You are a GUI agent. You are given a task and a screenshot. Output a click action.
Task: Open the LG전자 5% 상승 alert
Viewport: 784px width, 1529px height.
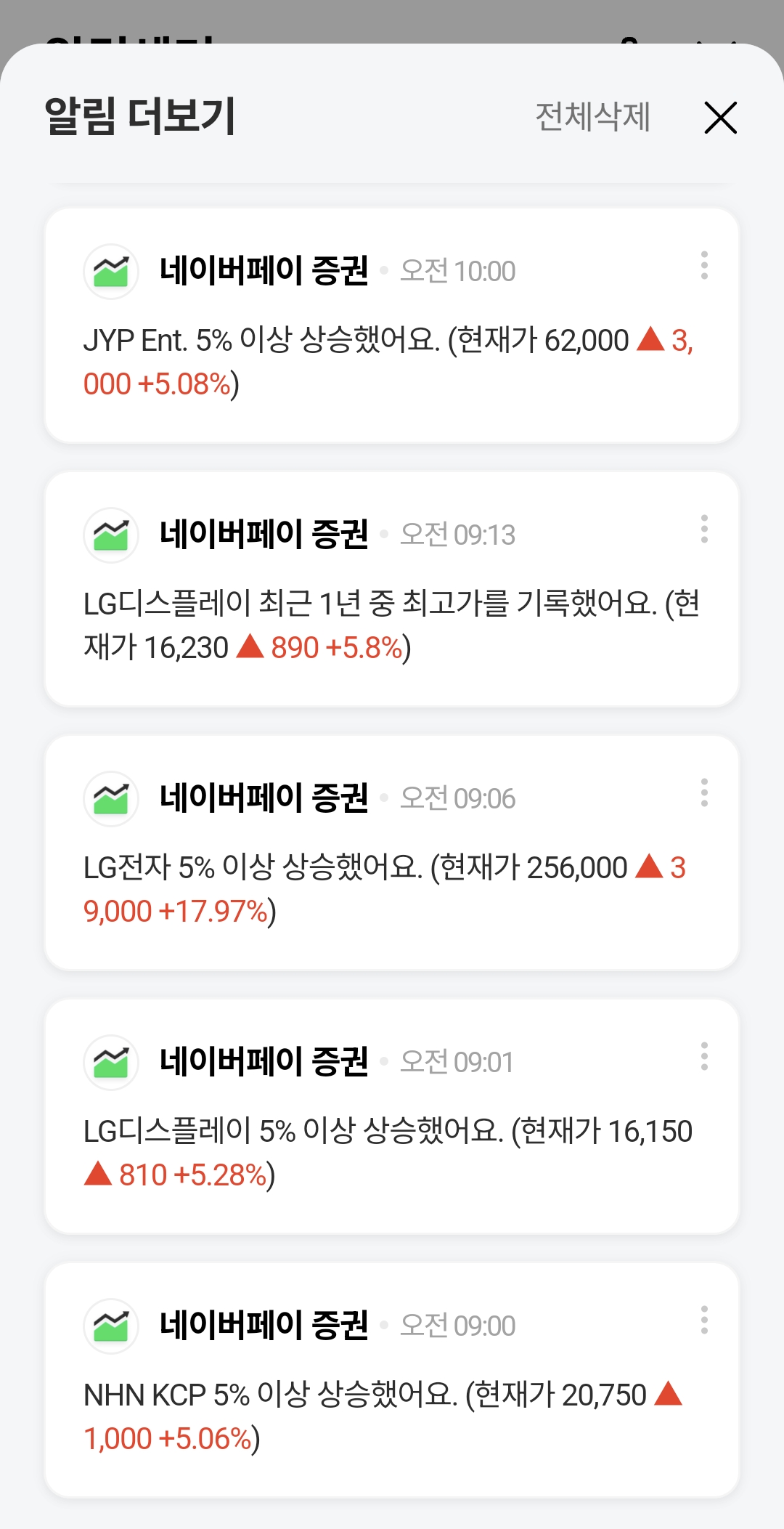(392, 853)
